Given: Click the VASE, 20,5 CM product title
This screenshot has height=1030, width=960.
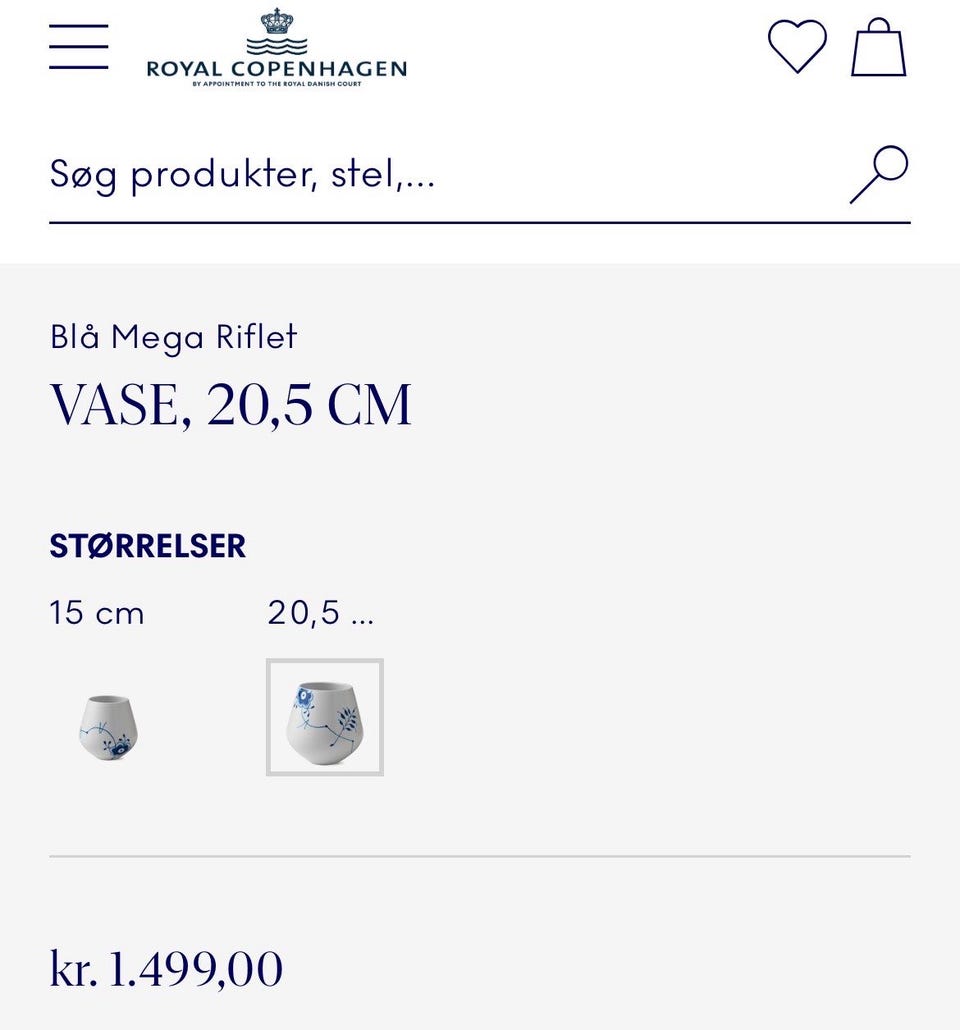Looking at the screenshot, I should tap(231, 403).
